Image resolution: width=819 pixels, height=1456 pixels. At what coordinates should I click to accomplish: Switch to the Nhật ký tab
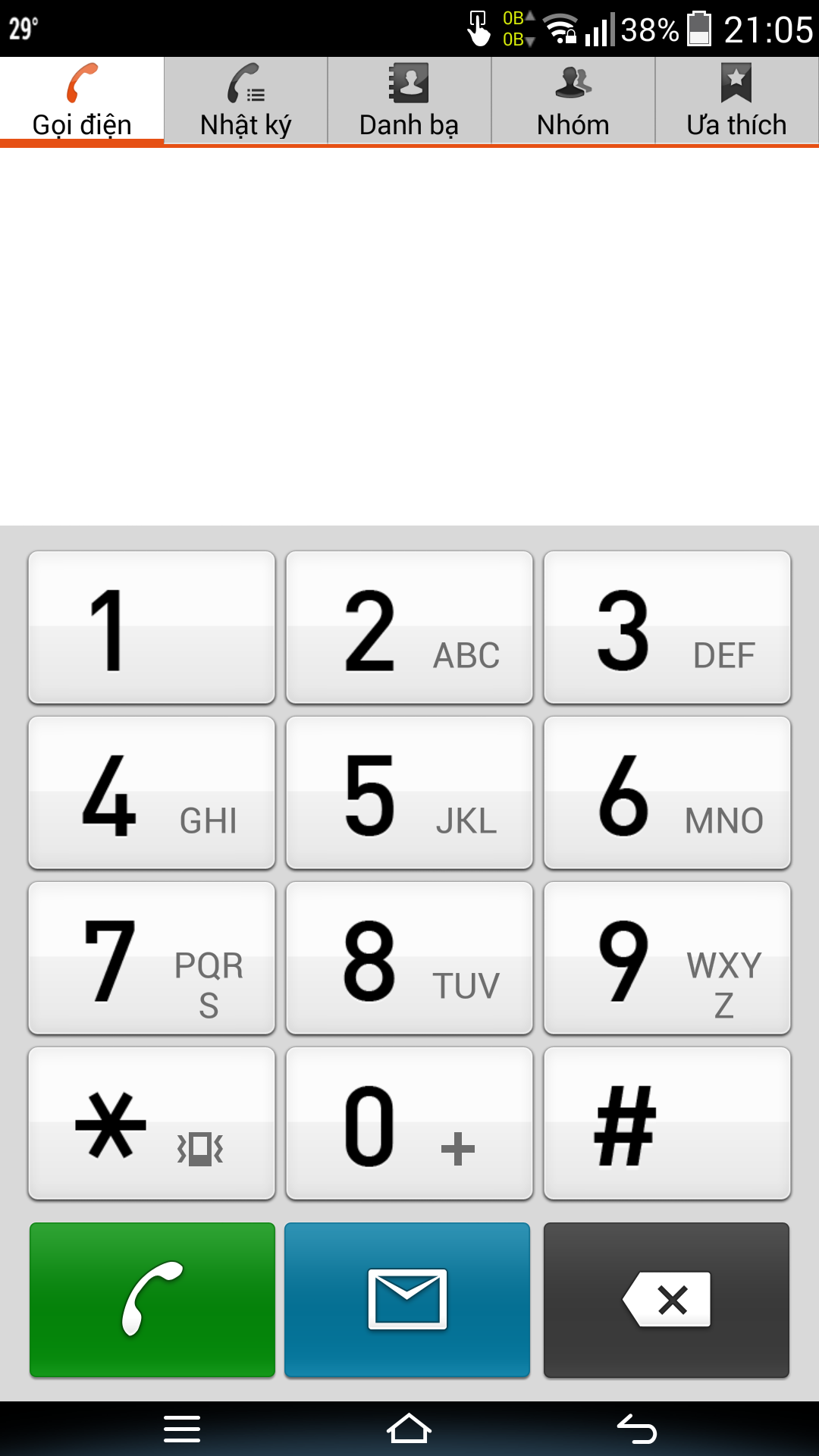(246, 100)
